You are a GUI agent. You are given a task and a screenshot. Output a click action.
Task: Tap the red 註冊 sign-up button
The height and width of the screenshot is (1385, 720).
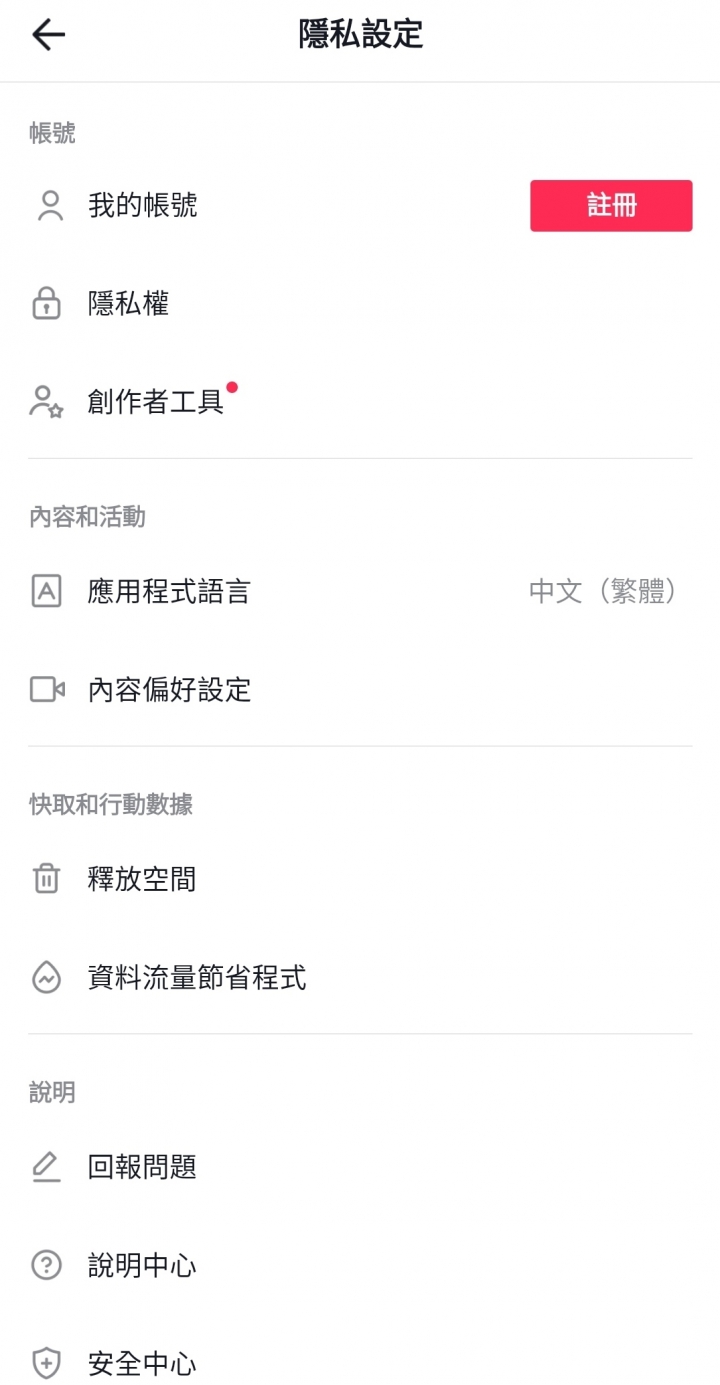[x=611, y=206]
